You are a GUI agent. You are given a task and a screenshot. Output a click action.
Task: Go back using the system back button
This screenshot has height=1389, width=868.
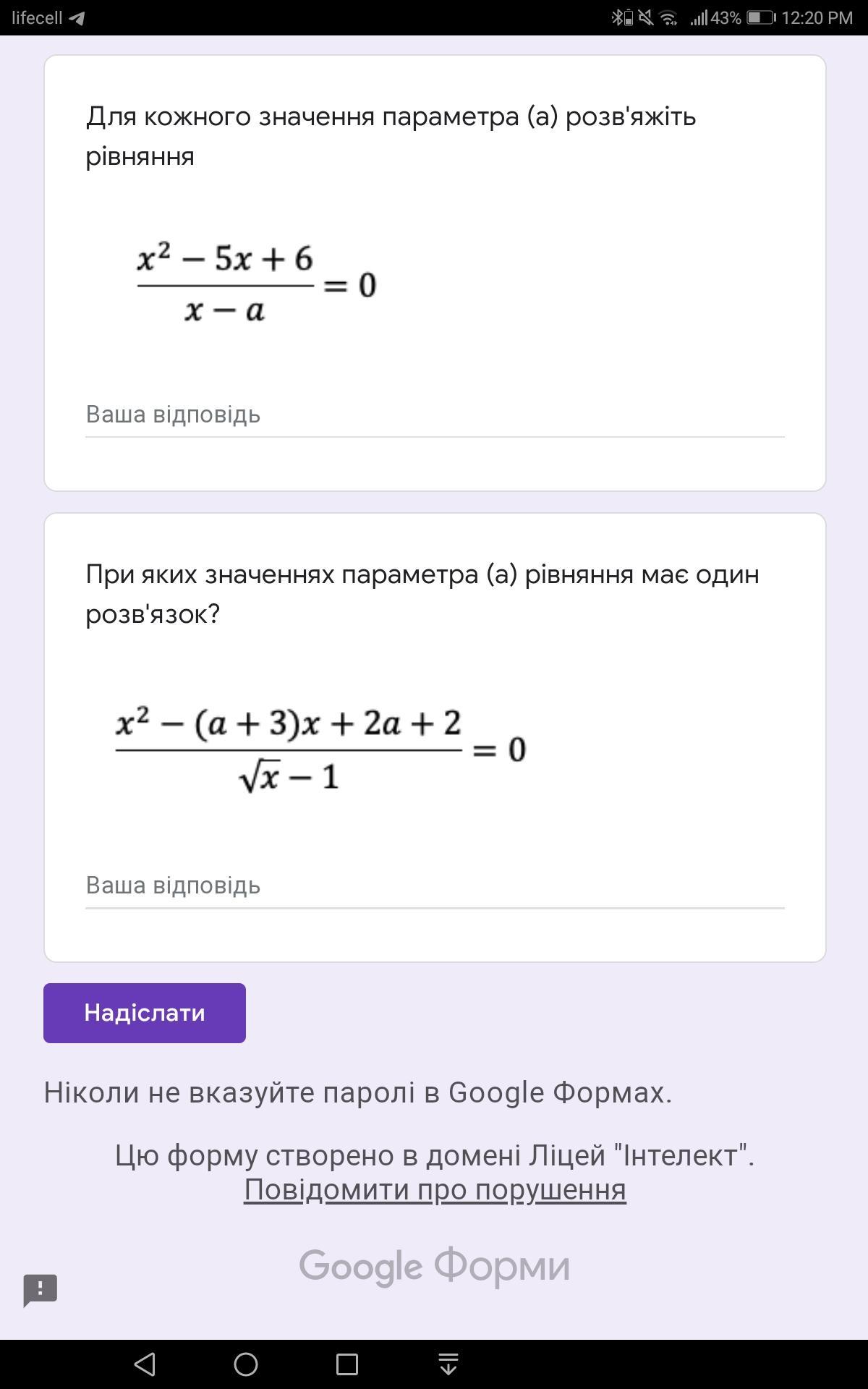[145, 1364]
